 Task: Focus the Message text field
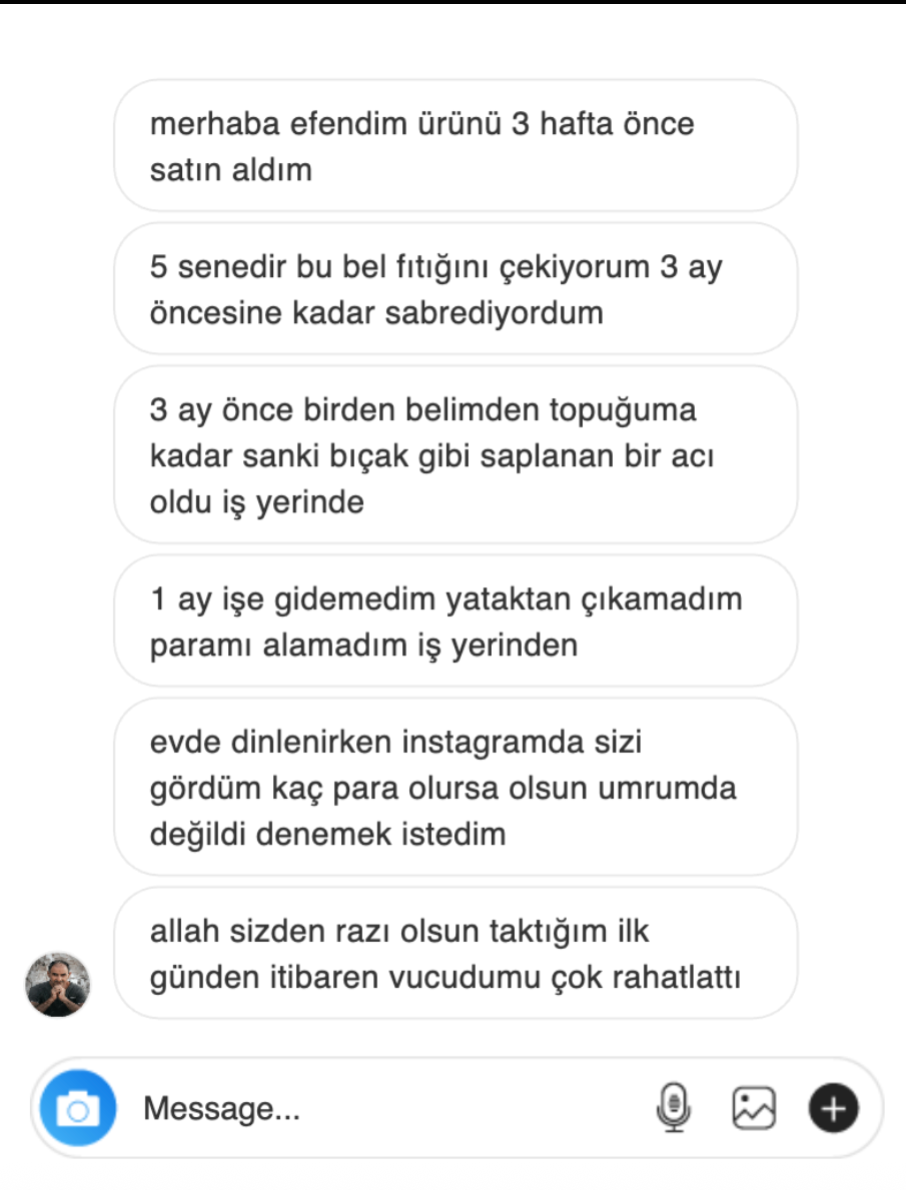(380, 1108)
